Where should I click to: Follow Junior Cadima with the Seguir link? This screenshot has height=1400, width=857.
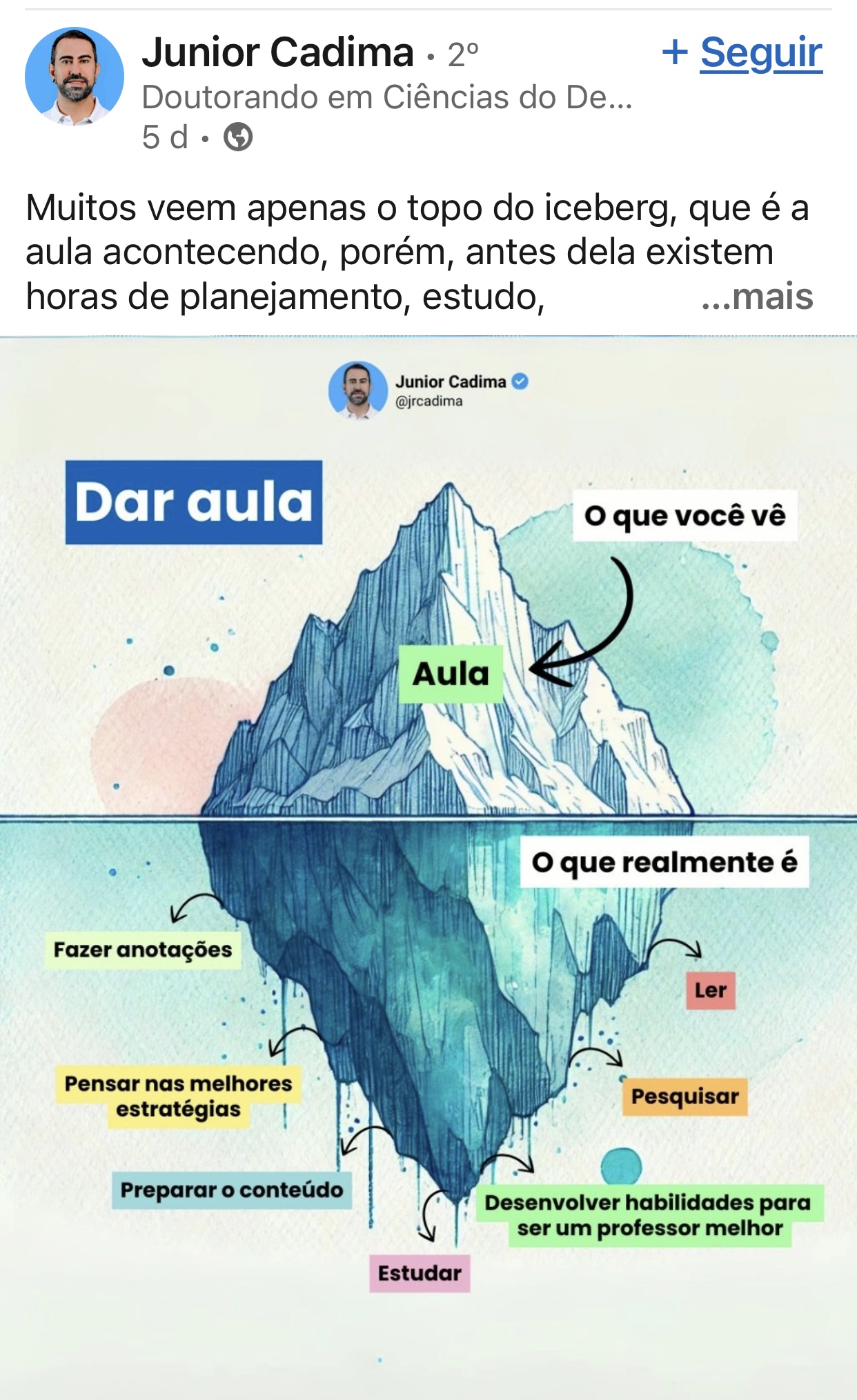(742, 52)
